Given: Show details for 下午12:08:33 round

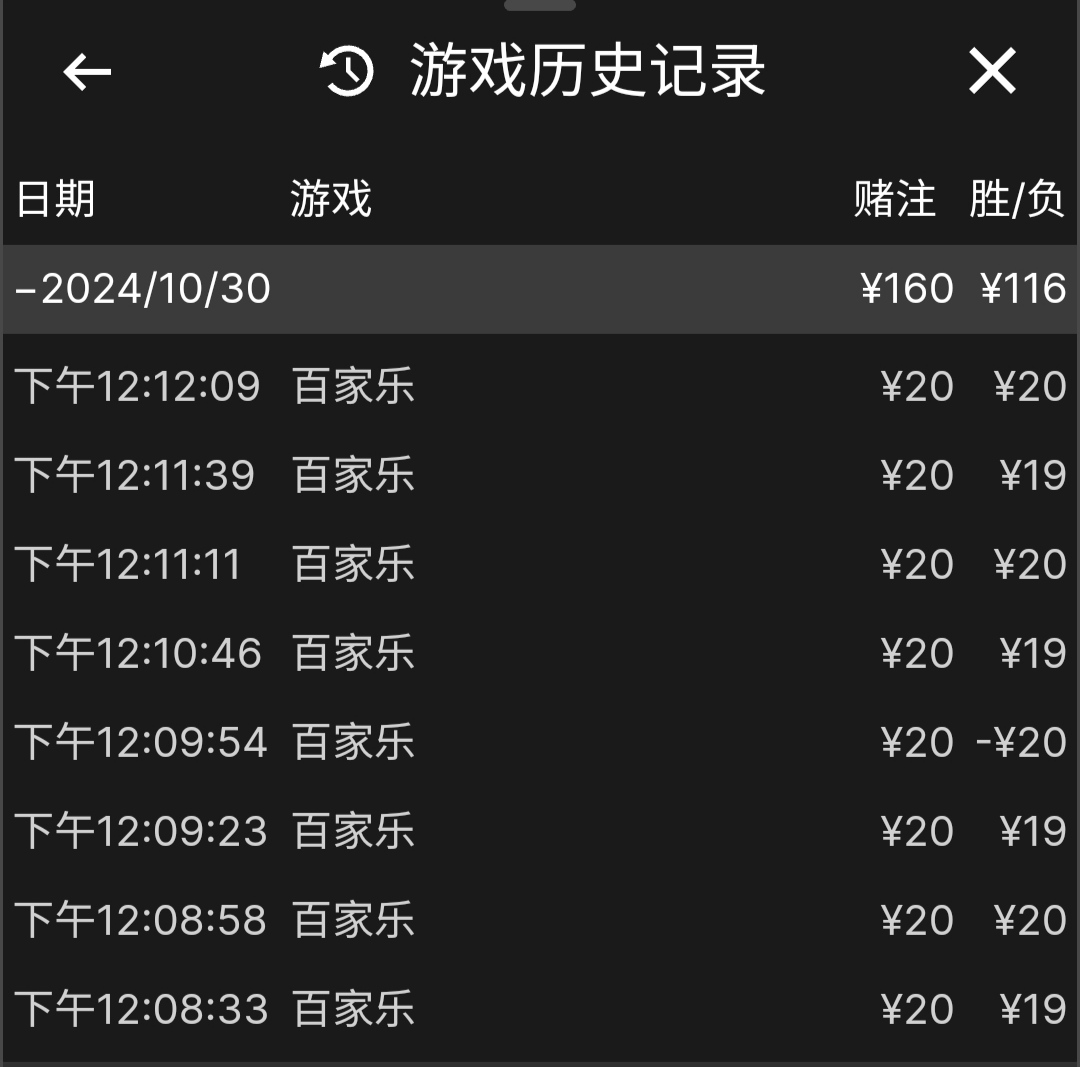Looking at the screenshot, I should [540, 1009].
